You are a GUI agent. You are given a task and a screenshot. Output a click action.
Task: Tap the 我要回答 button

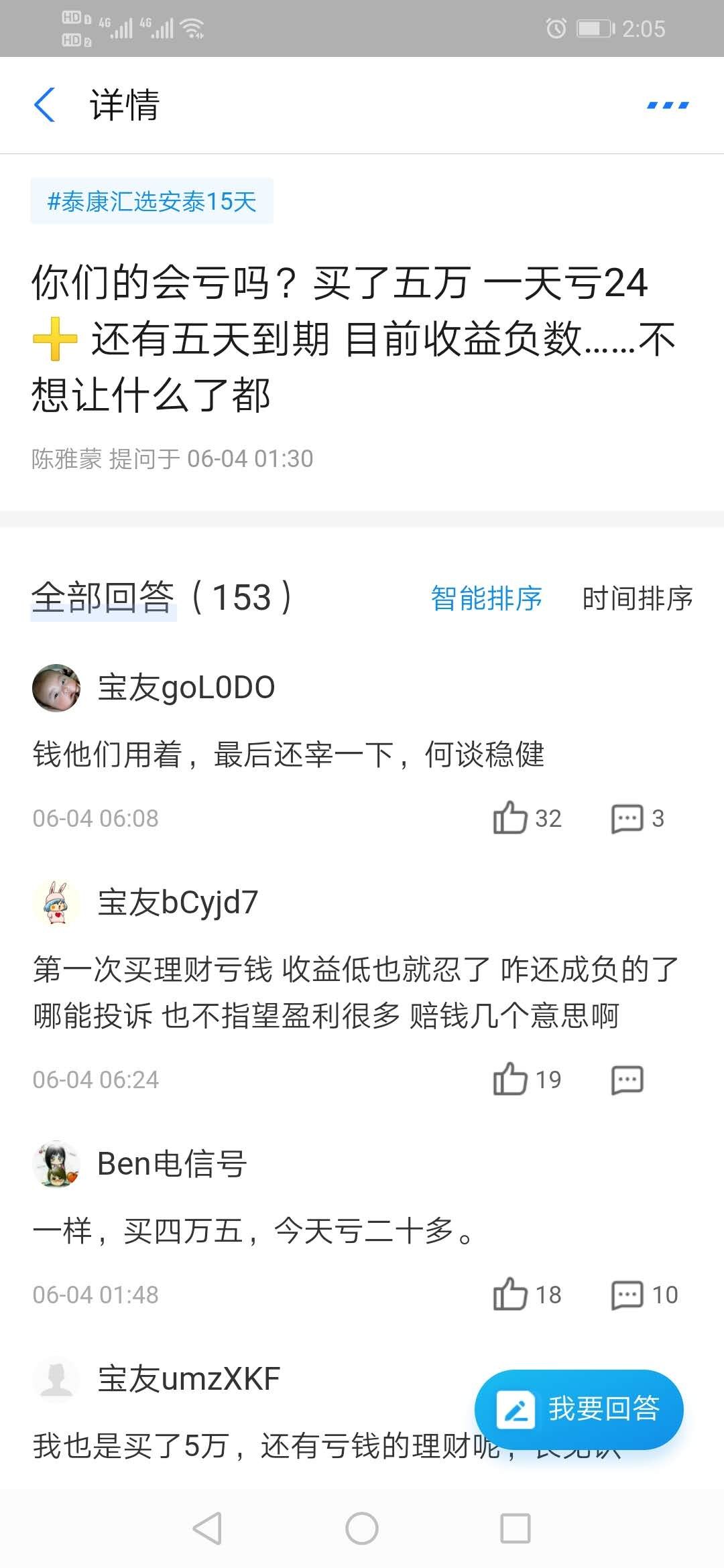[x=579, y=1409]
